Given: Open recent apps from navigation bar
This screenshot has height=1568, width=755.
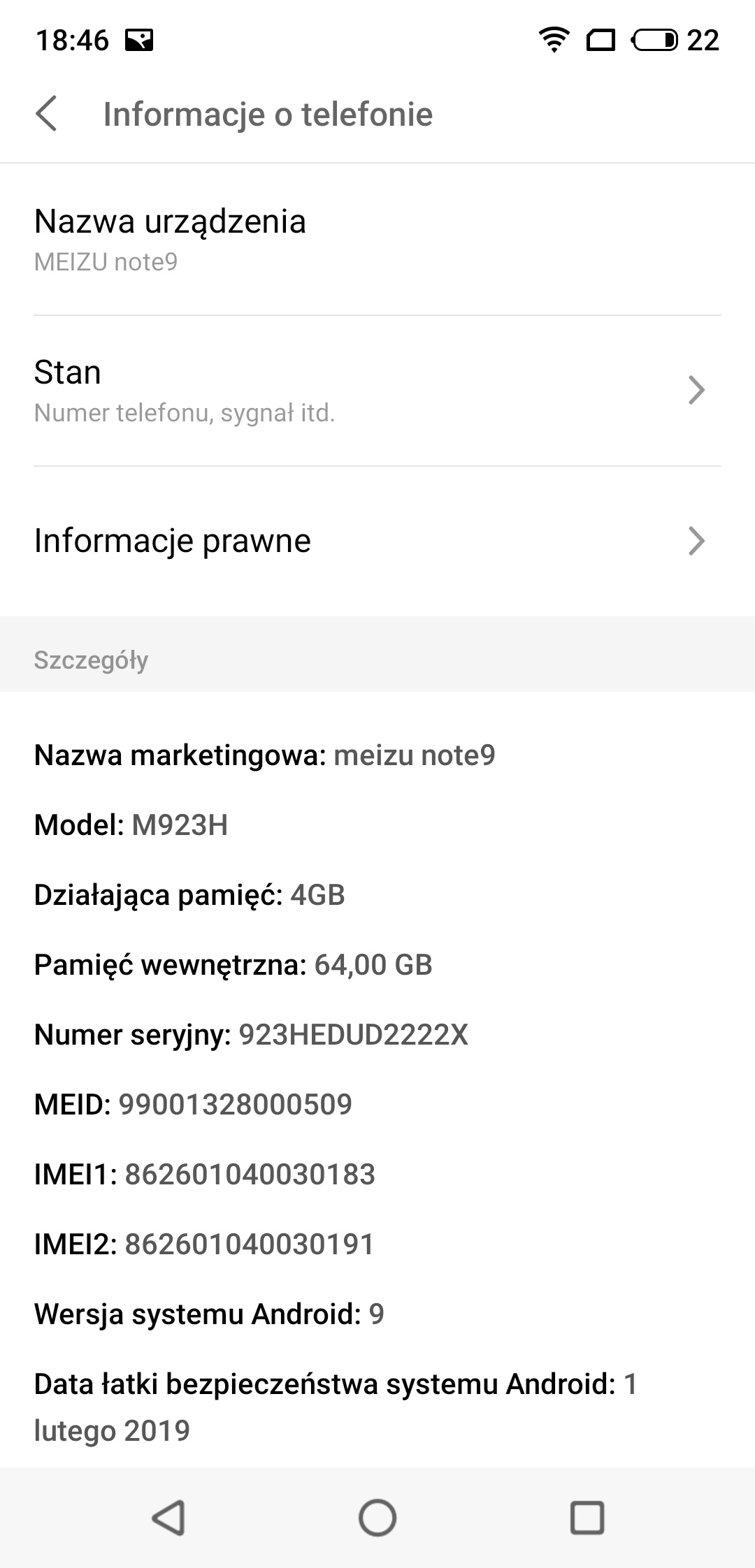Looking at the screenshot, I should [x=587, y=1518].
